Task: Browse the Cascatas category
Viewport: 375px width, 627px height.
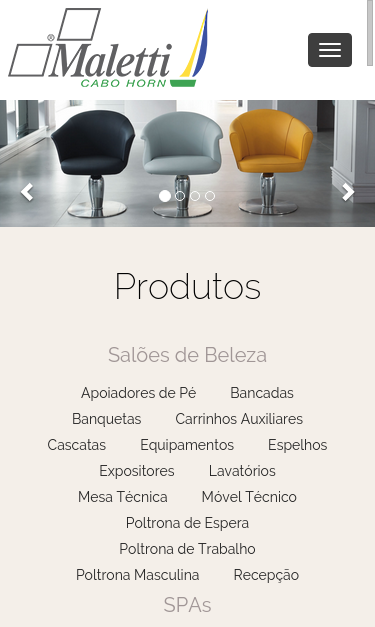Action: pyautogui.click(x=77, y=445)
